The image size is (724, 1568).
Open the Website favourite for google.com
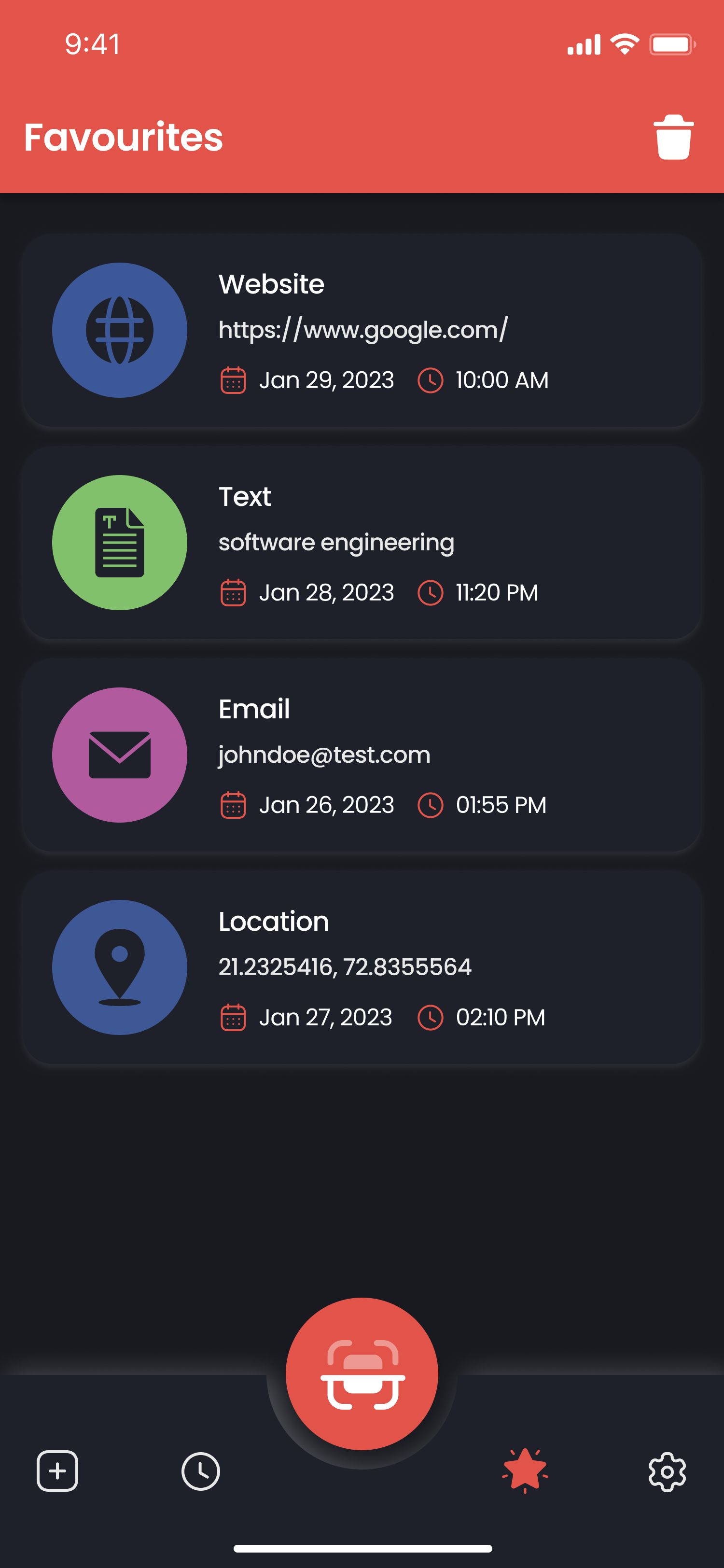pos(362,331)
